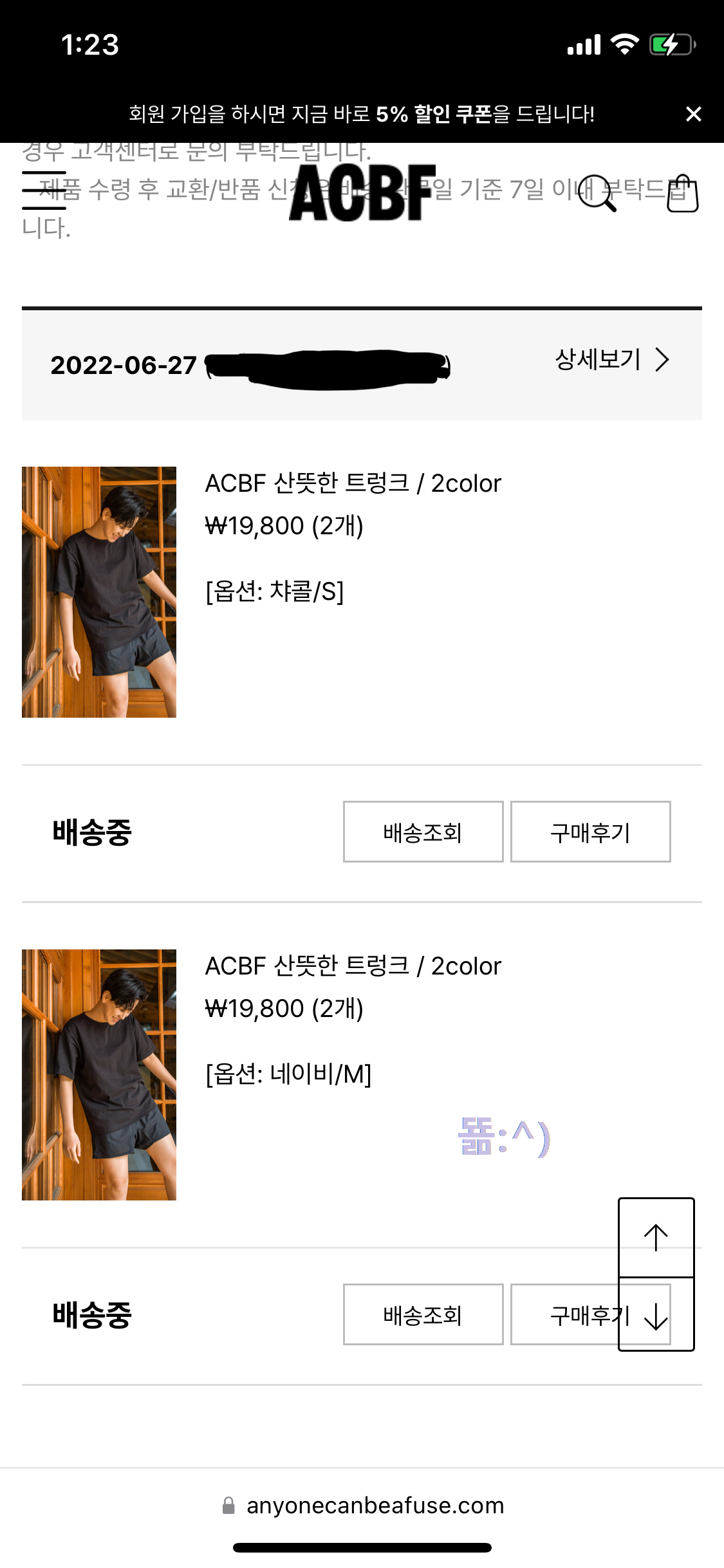This screenshot has height=1568, width=724.
Task: Open 배송조회 for the 네이비/M trunk
Action: click(423, 1314)
